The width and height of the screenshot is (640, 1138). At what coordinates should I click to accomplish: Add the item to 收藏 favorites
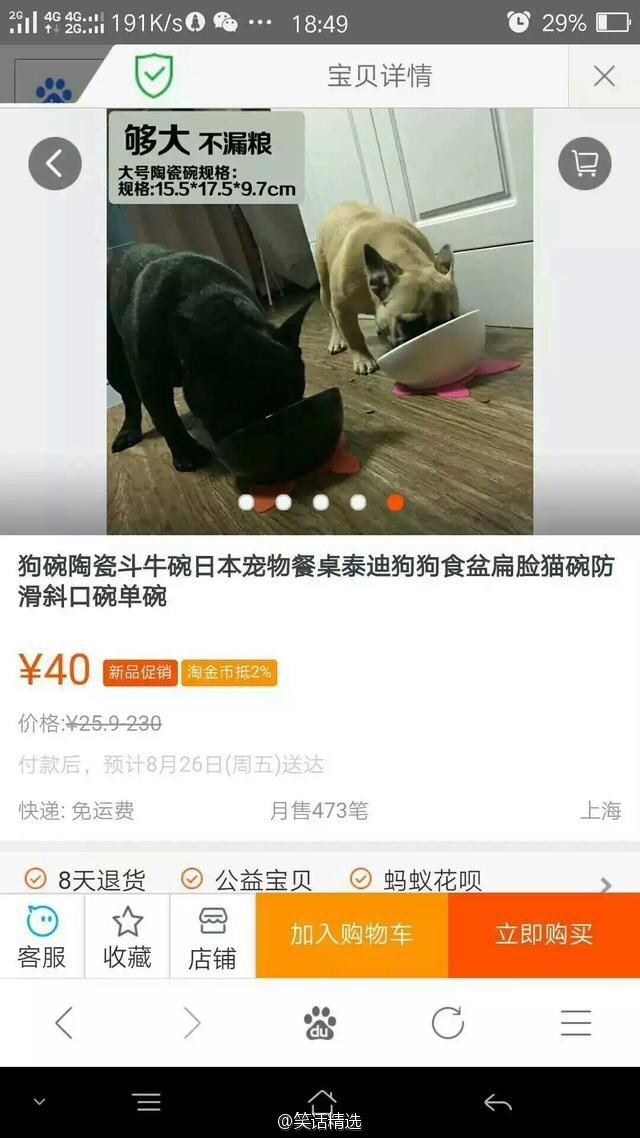click(x=127, y=937)
